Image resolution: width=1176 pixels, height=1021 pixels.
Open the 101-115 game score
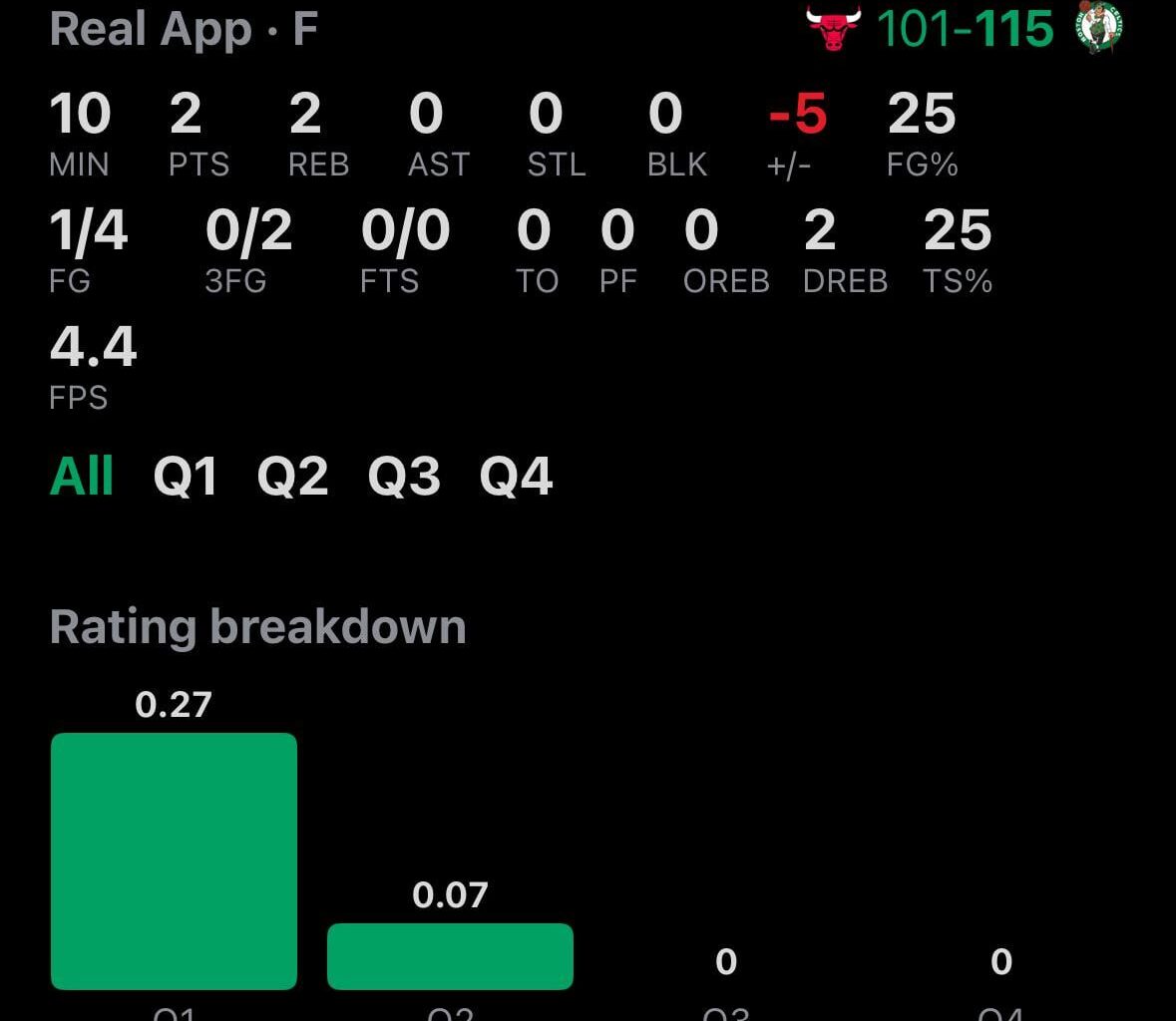pyautogui.click(x=965, y=28)
